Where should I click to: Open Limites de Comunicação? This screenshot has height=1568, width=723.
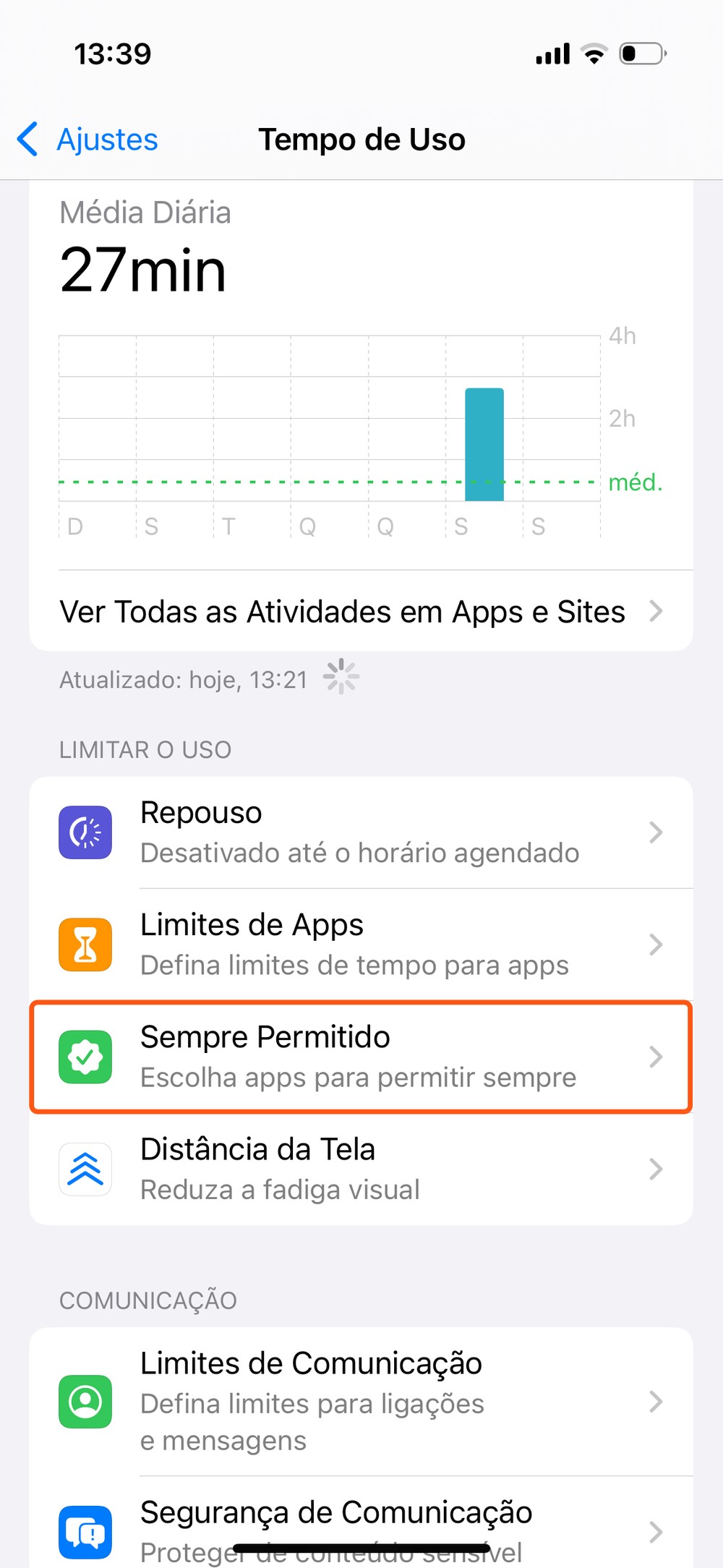click(360, 1401)
